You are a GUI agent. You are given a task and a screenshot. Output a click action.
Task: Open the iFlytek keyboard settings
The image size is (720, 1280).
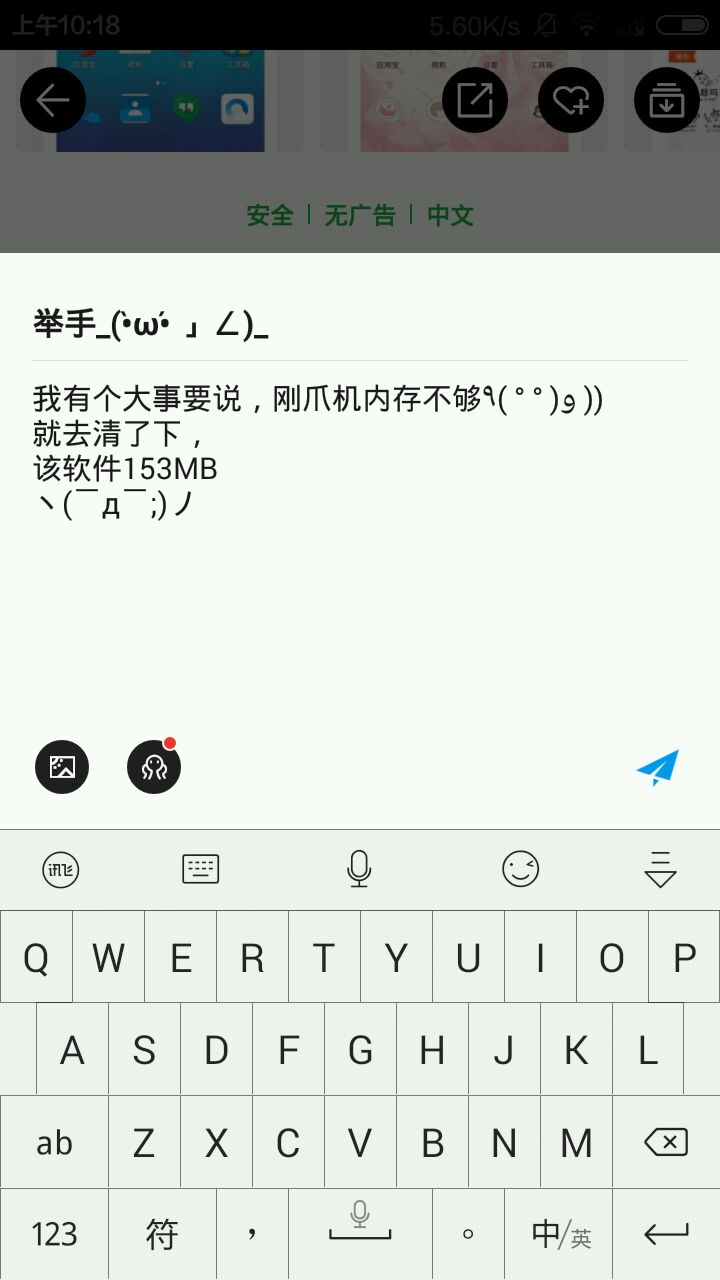[x=61, y=869]
